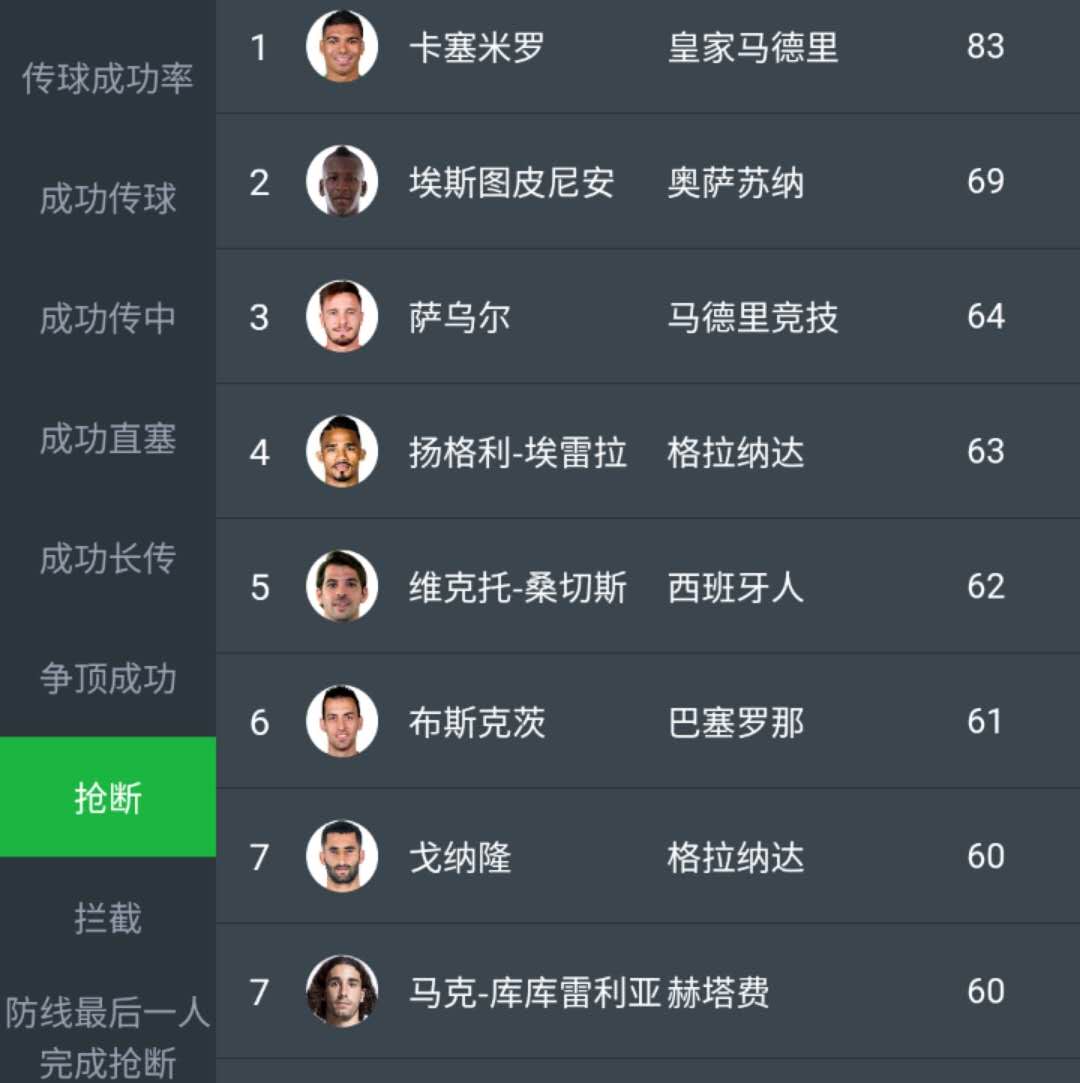
Task: Select Gonalons' (戈纳隆) avatar image
Action: pos(341,857)
